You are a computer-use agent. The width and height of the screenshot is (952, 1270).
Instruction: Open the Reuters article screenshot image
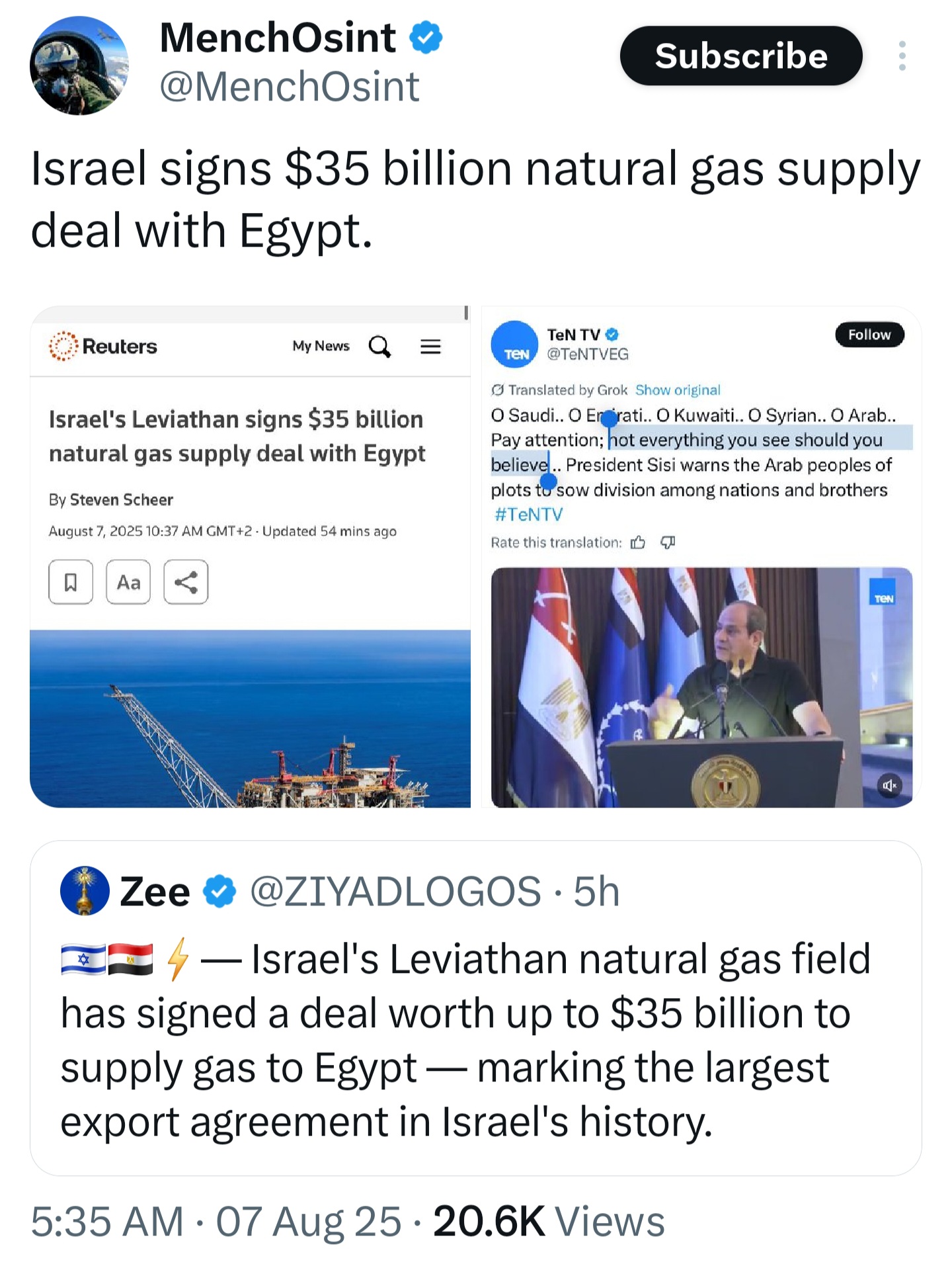tap(250, 557)
